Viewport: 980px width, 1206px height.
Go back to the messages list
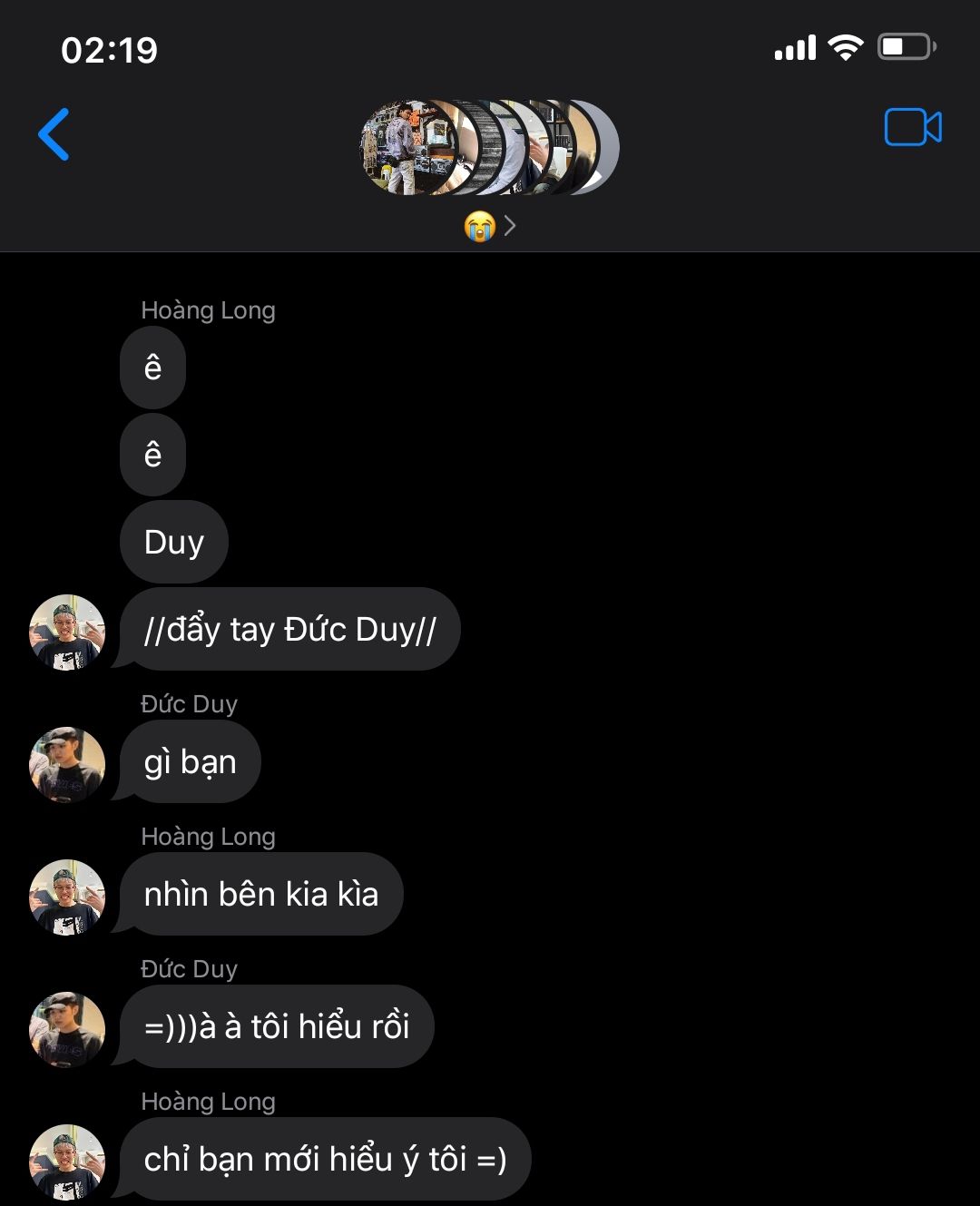coord(54,134)
